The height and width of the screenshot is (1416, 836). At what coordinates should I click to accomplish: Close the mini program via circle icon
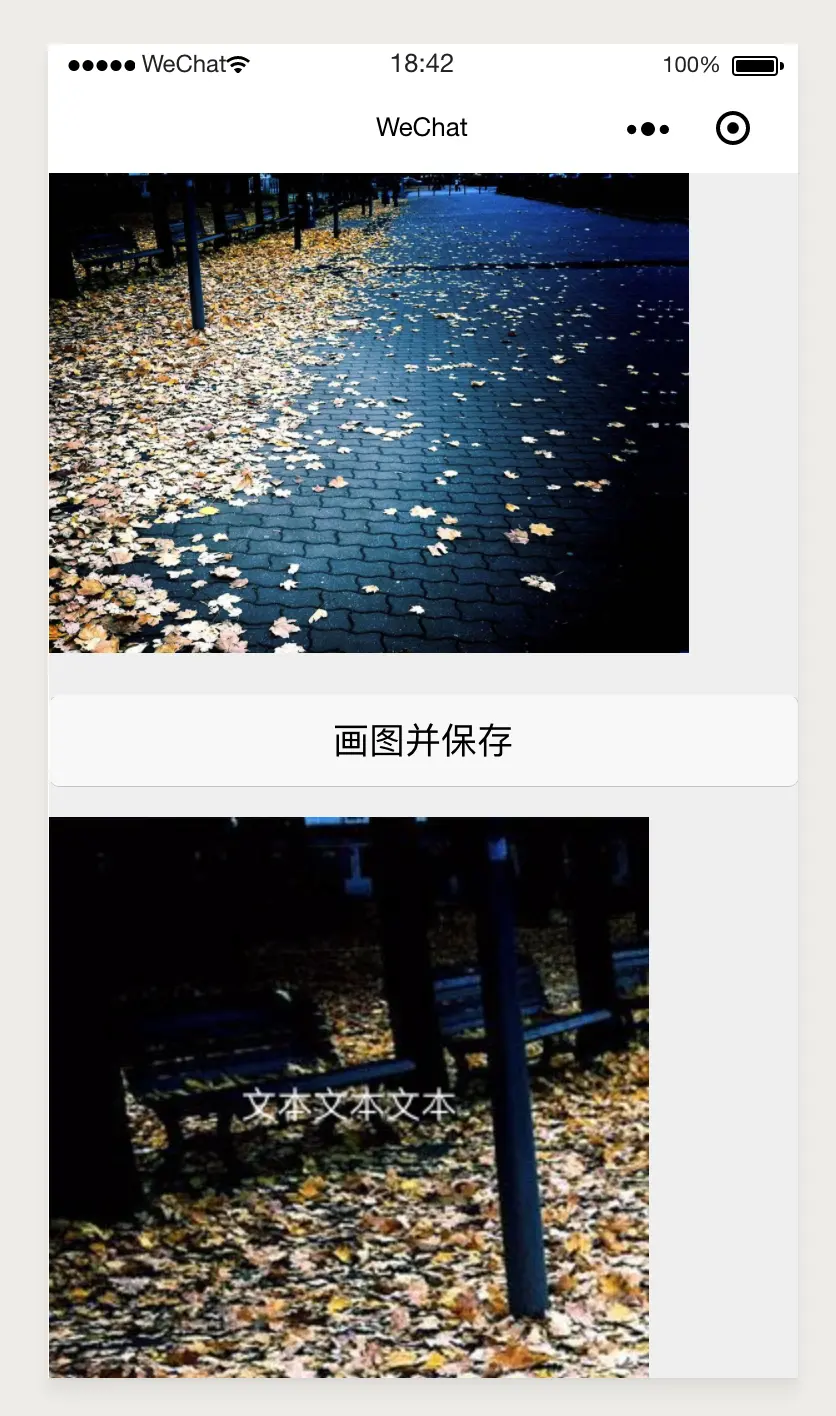click(x=733, y=128)
